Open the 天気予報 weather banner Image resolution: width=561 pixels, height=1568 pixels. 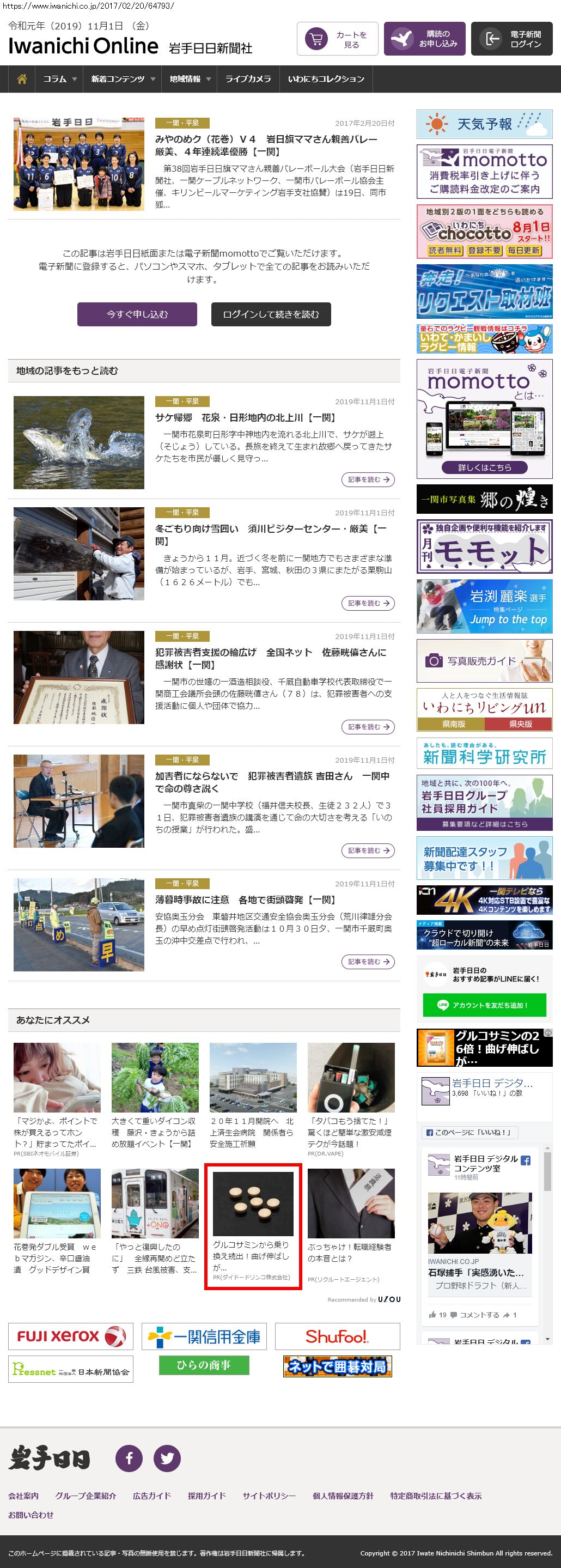[484, 124]
